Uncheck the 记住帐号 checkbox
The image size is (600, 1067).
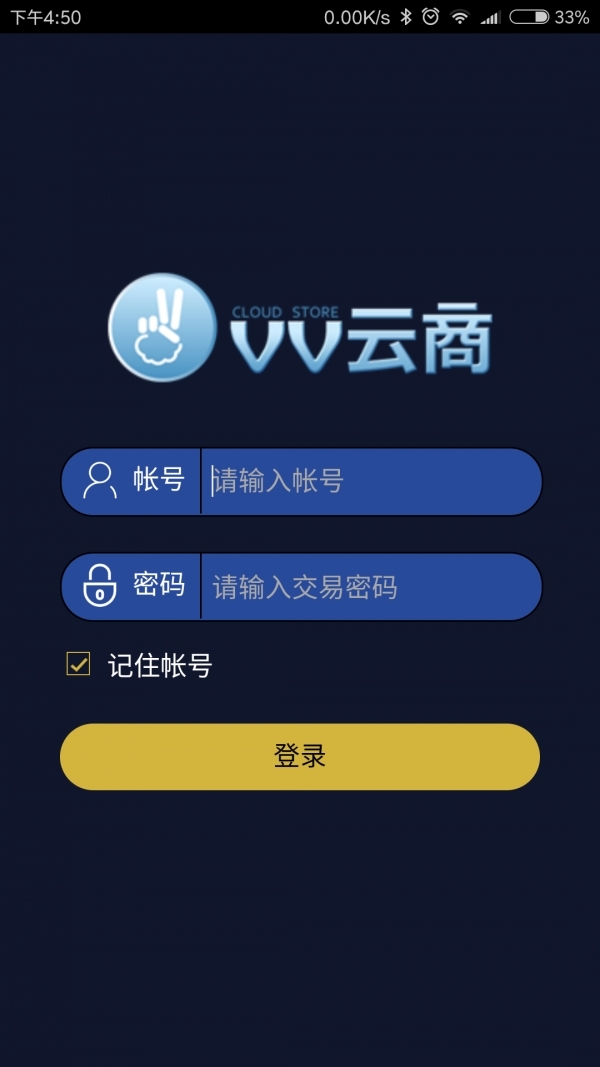78,663
